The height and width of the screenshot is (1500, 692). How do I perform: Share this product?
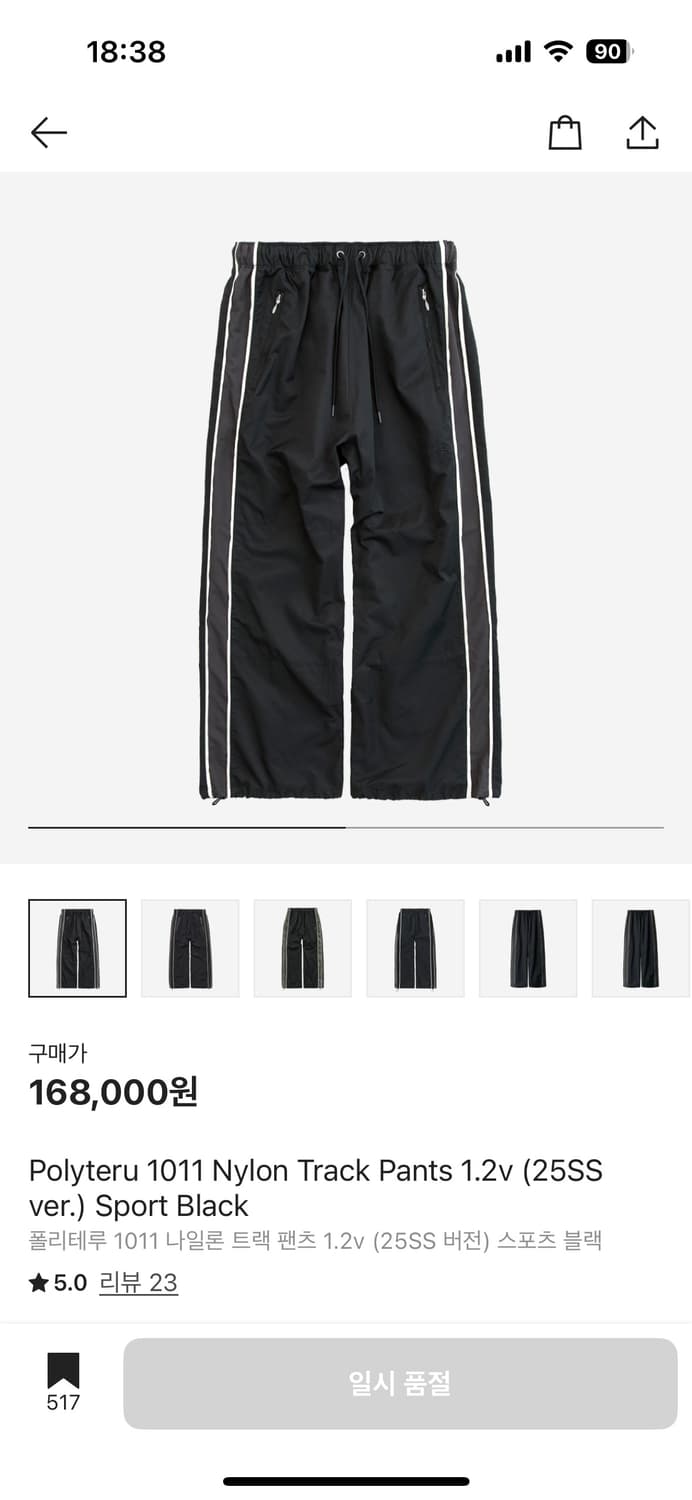pos(642,133)
